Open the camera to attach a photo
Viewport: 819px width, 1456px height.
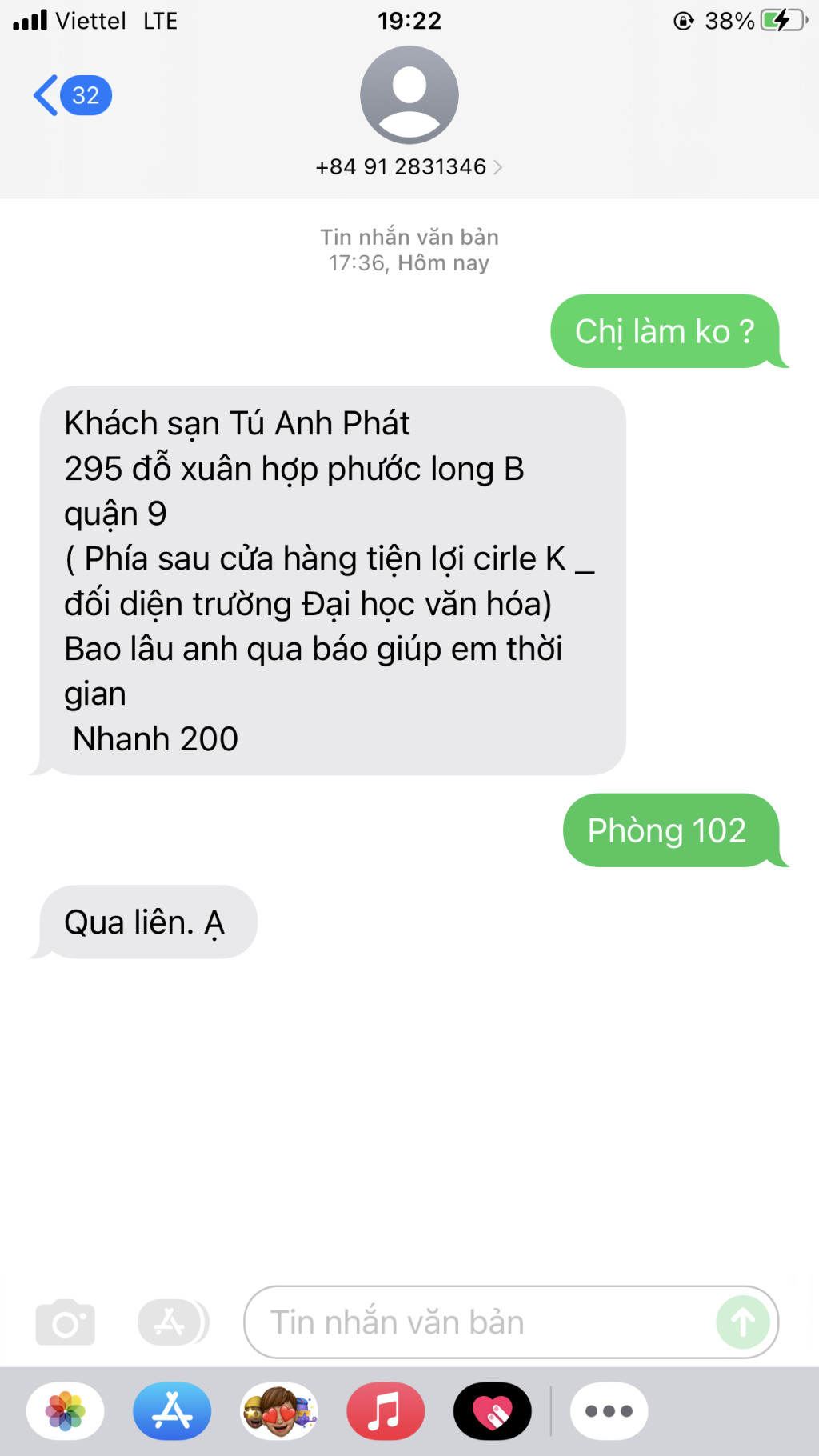pos(66,1322)
